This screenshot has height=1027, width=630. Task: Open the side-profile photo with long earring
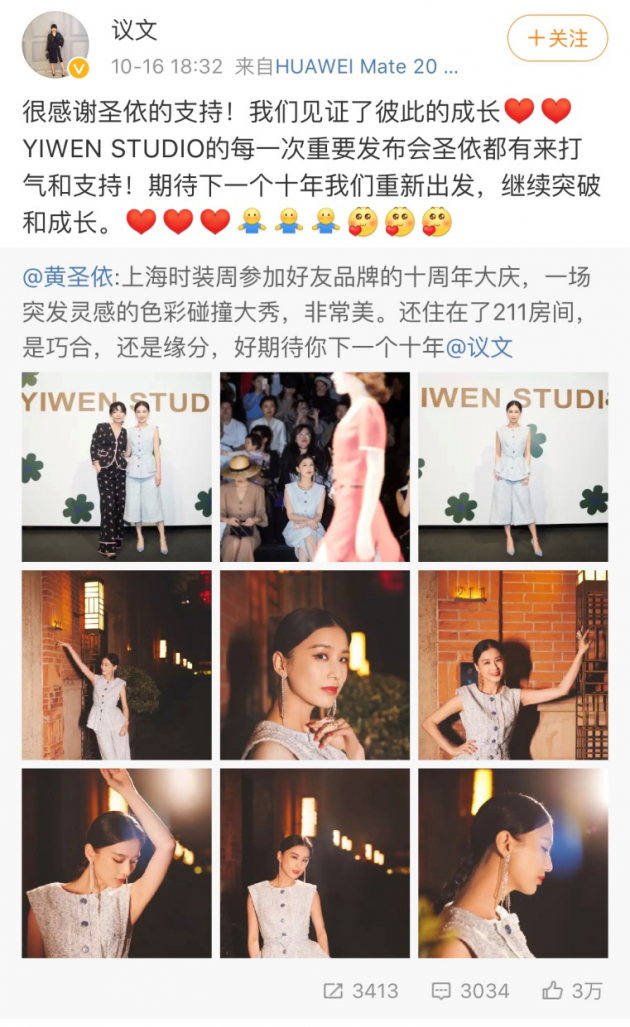513,863
